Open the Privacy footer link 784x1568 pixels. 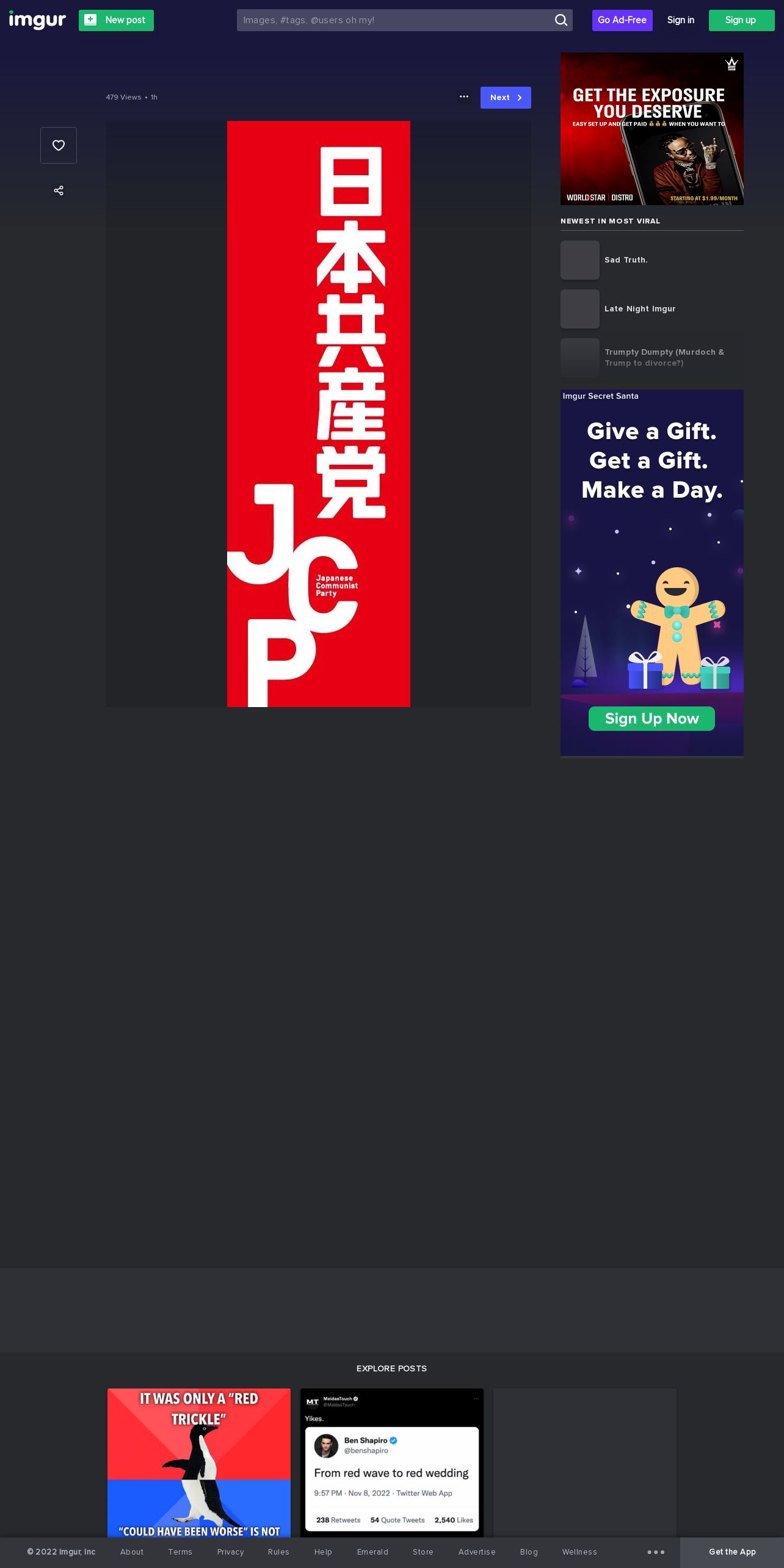click(230, 1552)
